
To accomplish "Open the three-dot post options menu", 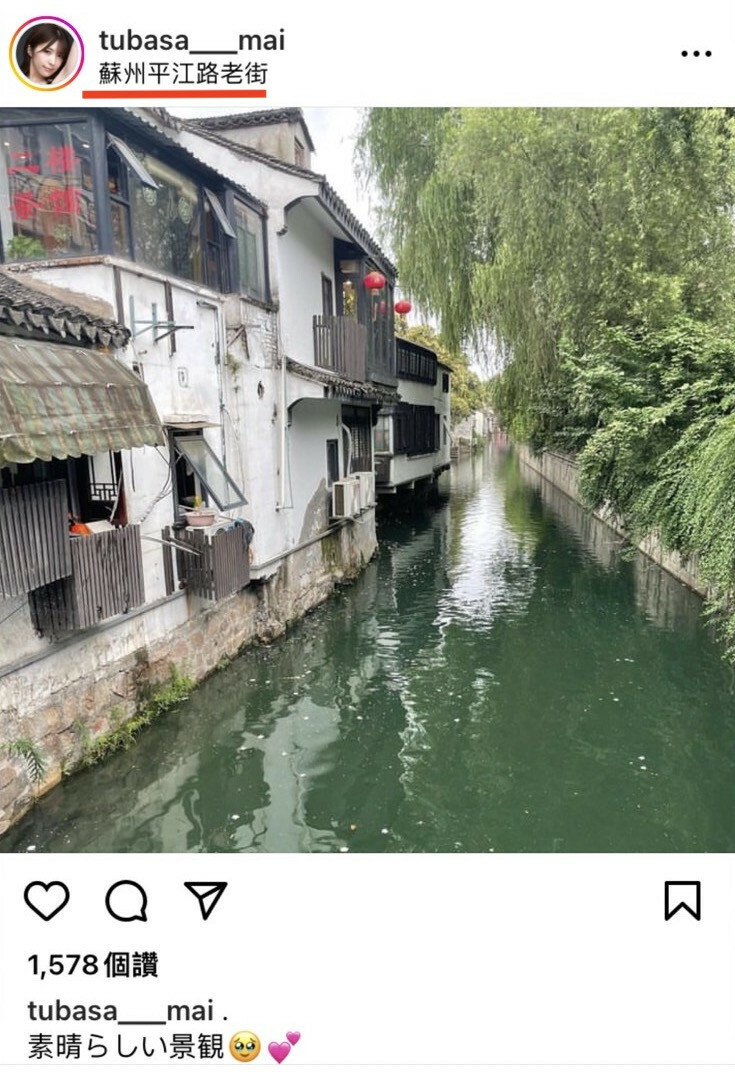I will click(696, 53).
